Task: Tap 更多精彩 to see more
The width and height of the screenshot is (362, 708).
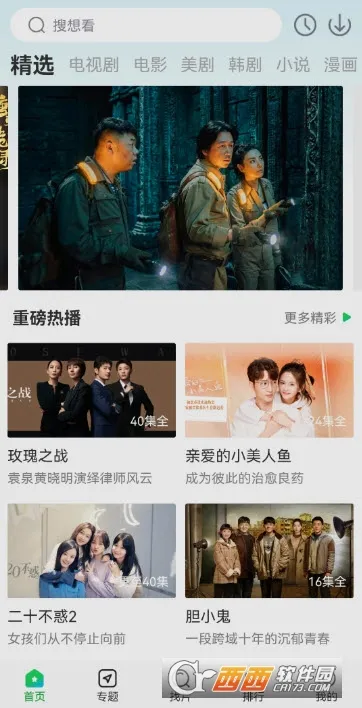Action: tap(317, 318)
